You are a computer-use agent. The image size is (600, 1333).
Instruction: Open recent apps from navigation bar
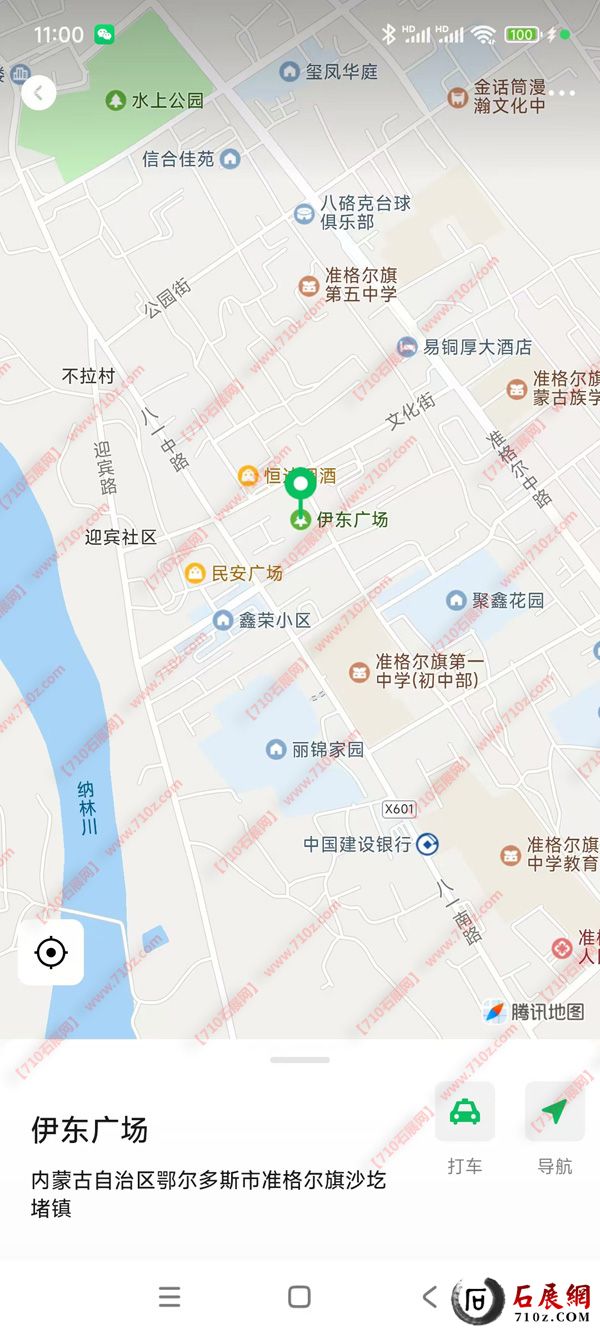[170, 1297]
